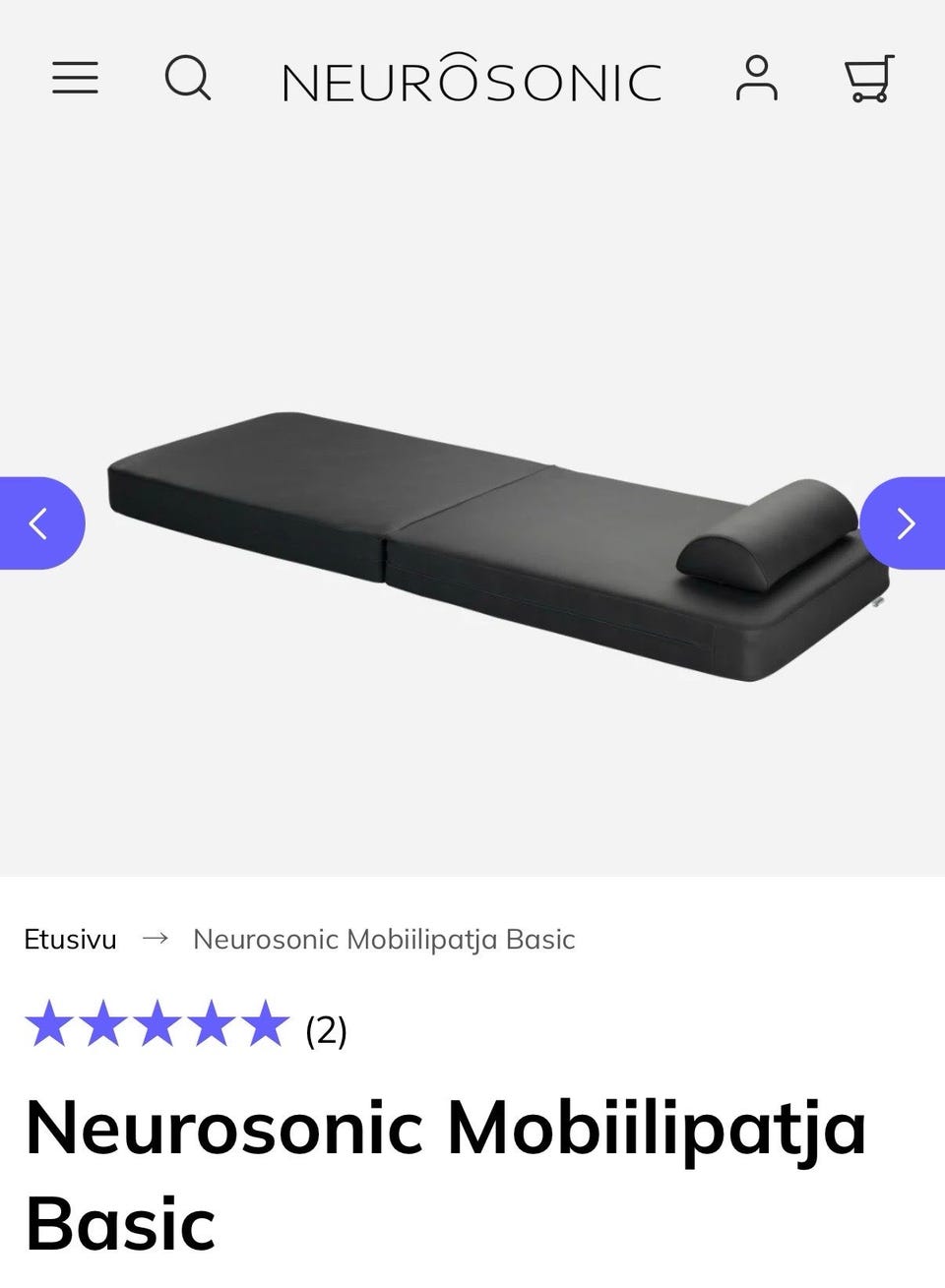Show the previous product image
This screenshot has height=1288, width=945.
pos(39,523)
